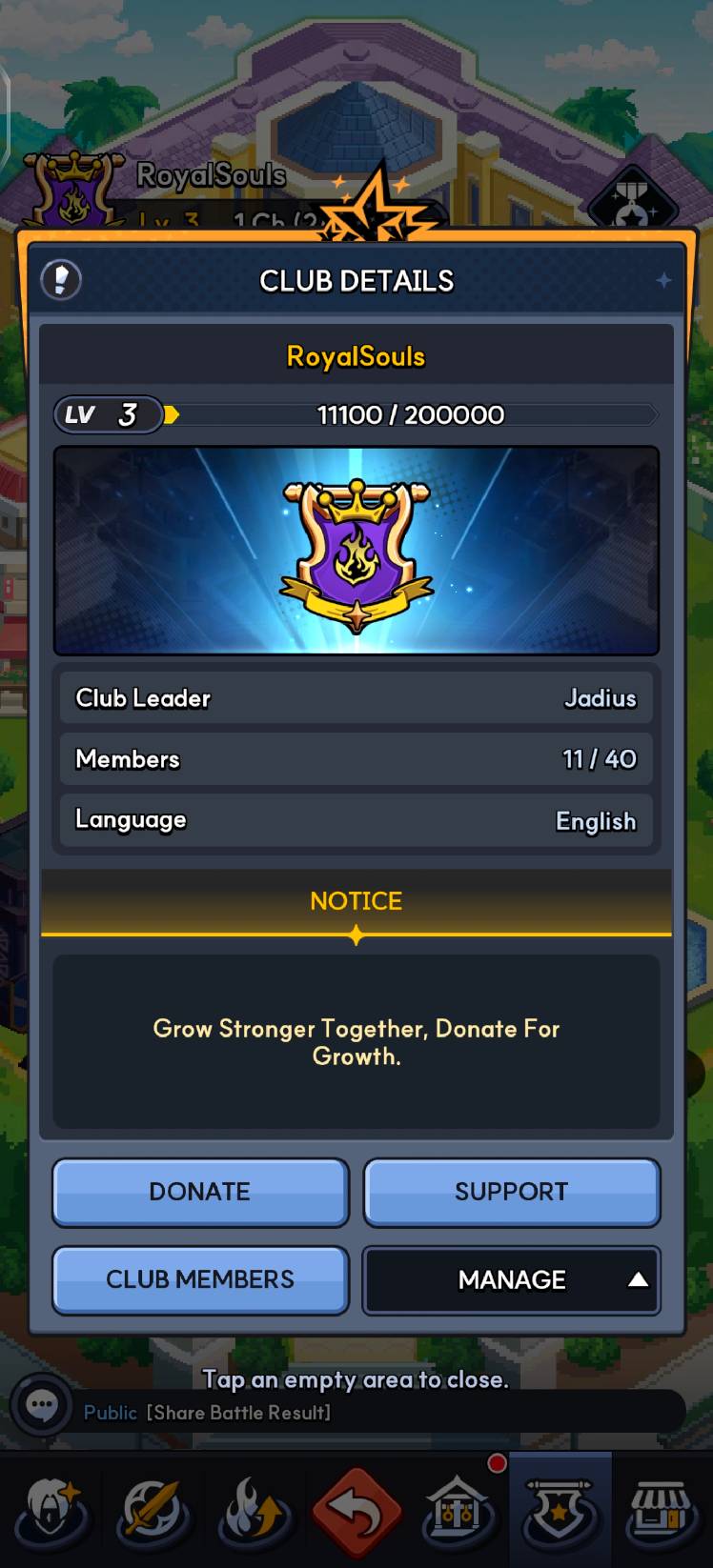View the CLUB MEMBERS list
Screen dimensions: 713x1568
pyautogui.click(x=200, y=1279)
